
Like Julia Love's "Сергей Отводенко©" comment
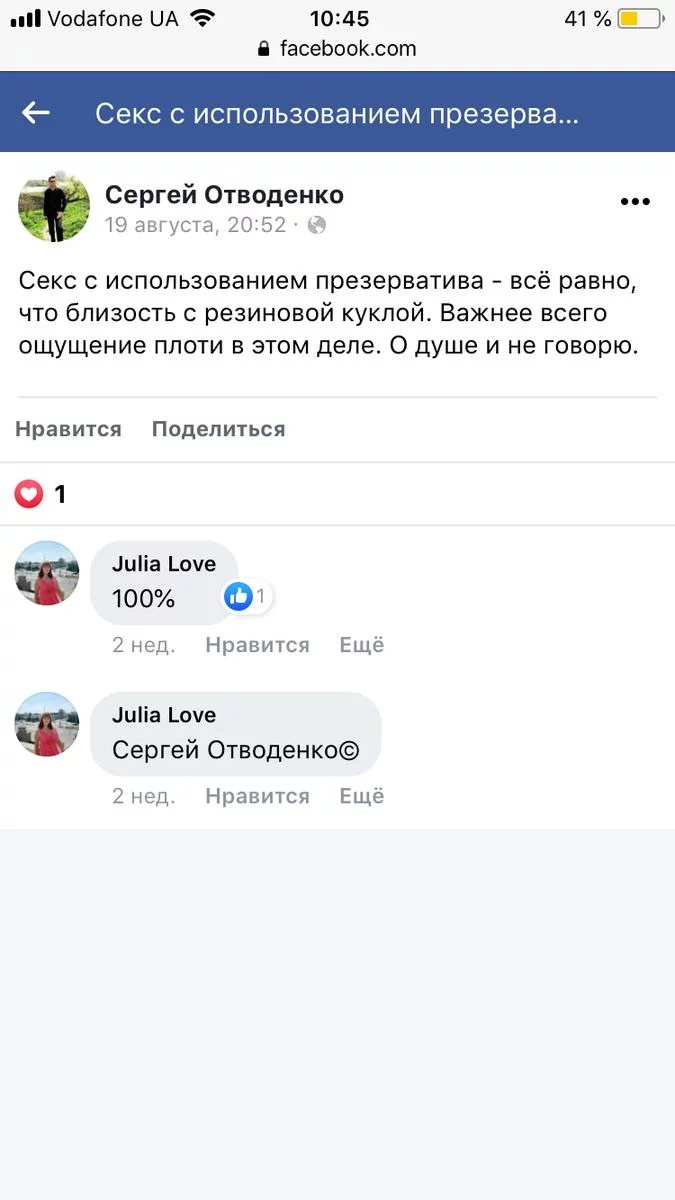tap(257, 796)
